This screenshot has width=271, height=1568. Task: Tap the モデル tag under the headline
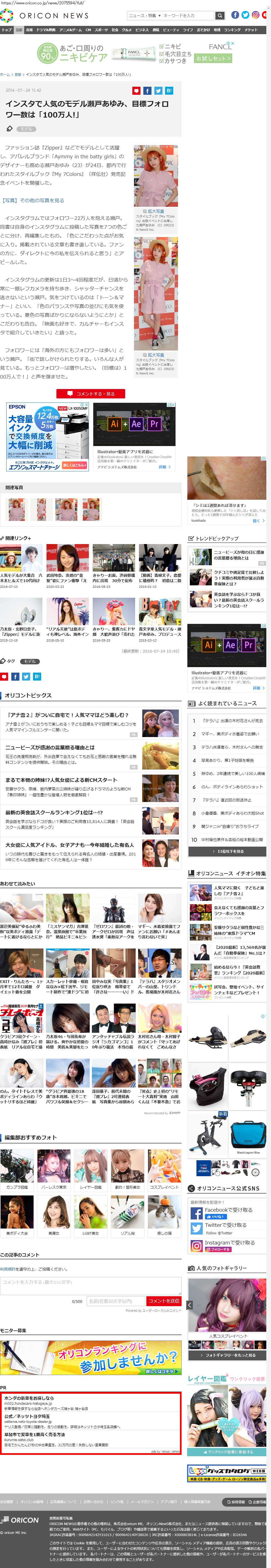point(26,129)
